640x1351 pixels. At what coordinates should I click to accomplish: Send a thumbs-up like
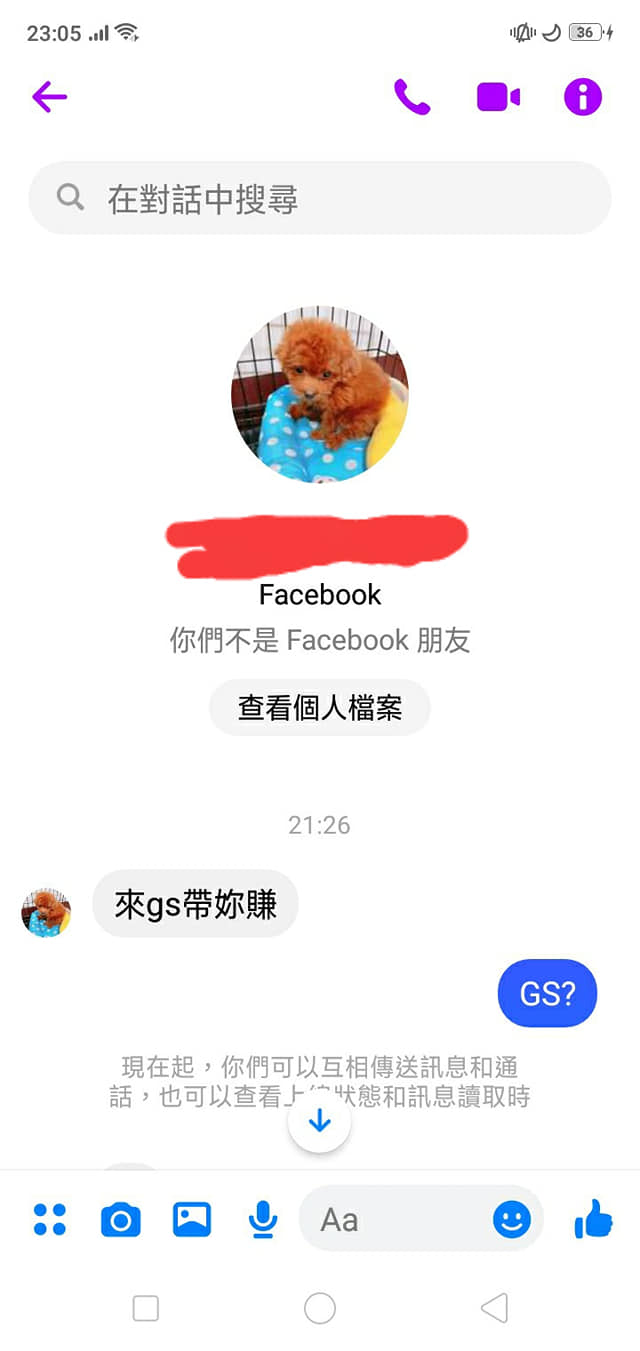tap(593, 1219)
